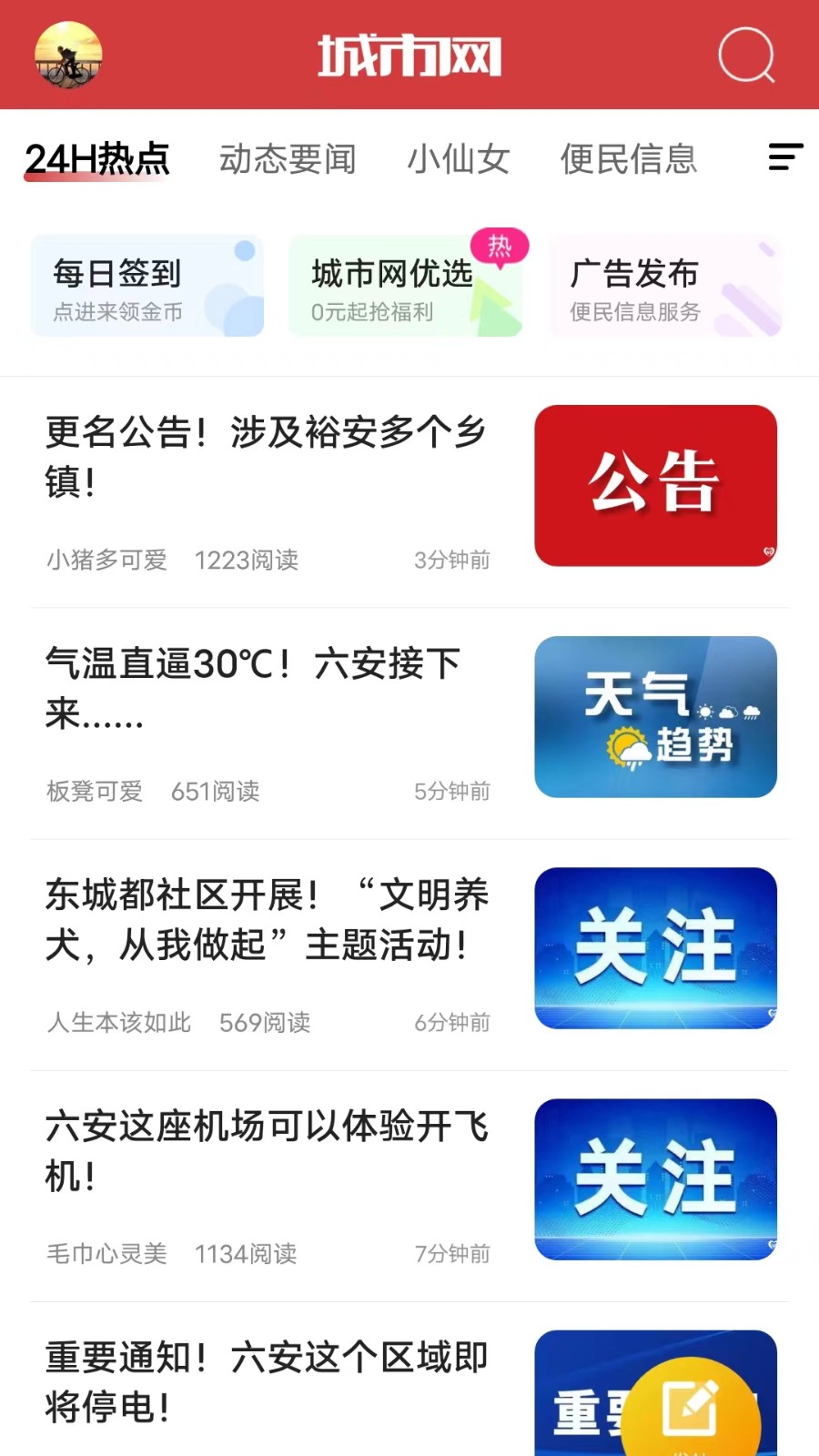Open the 广告发布 advertising service
The height and width of the screenshot is (1456, 819).
[x=664, y=285]
